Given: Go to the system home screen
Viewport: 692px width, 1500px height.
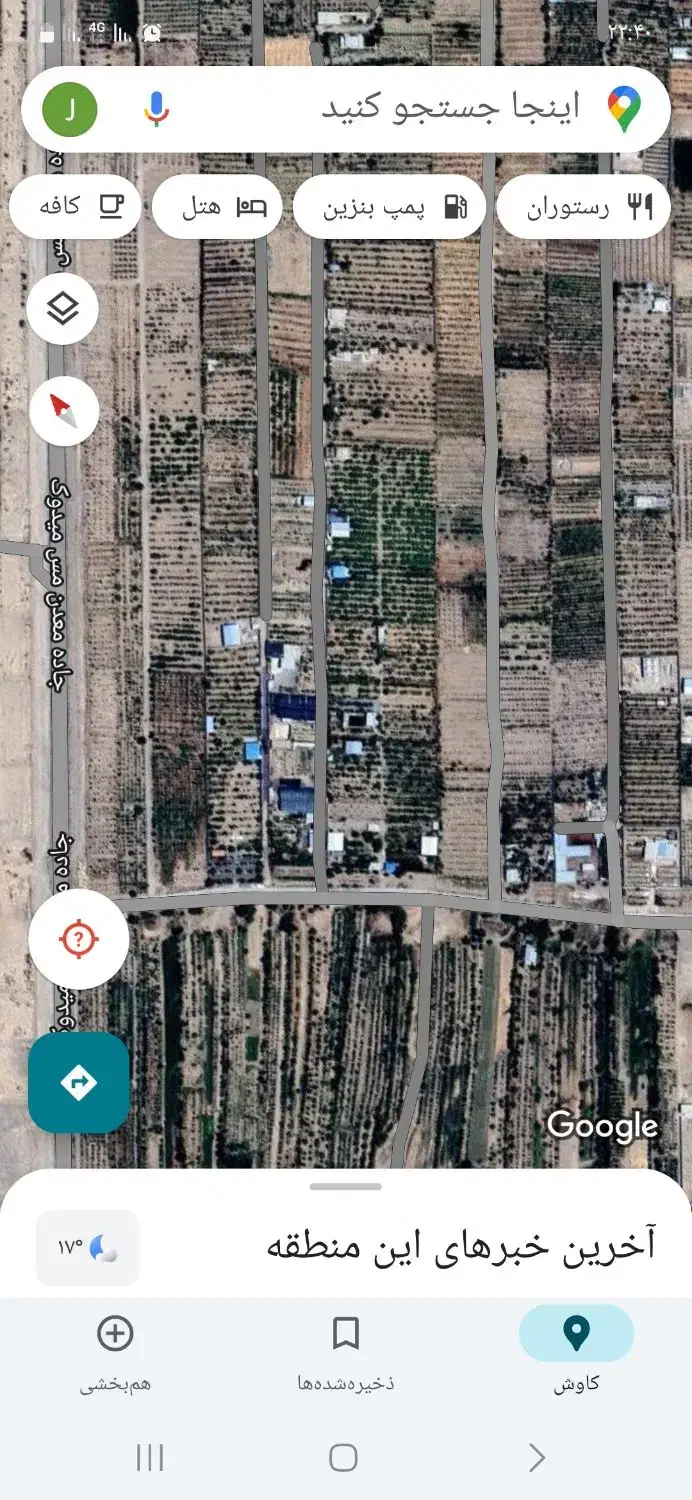Looking at the screenshot, I should tap(343, 1457).
